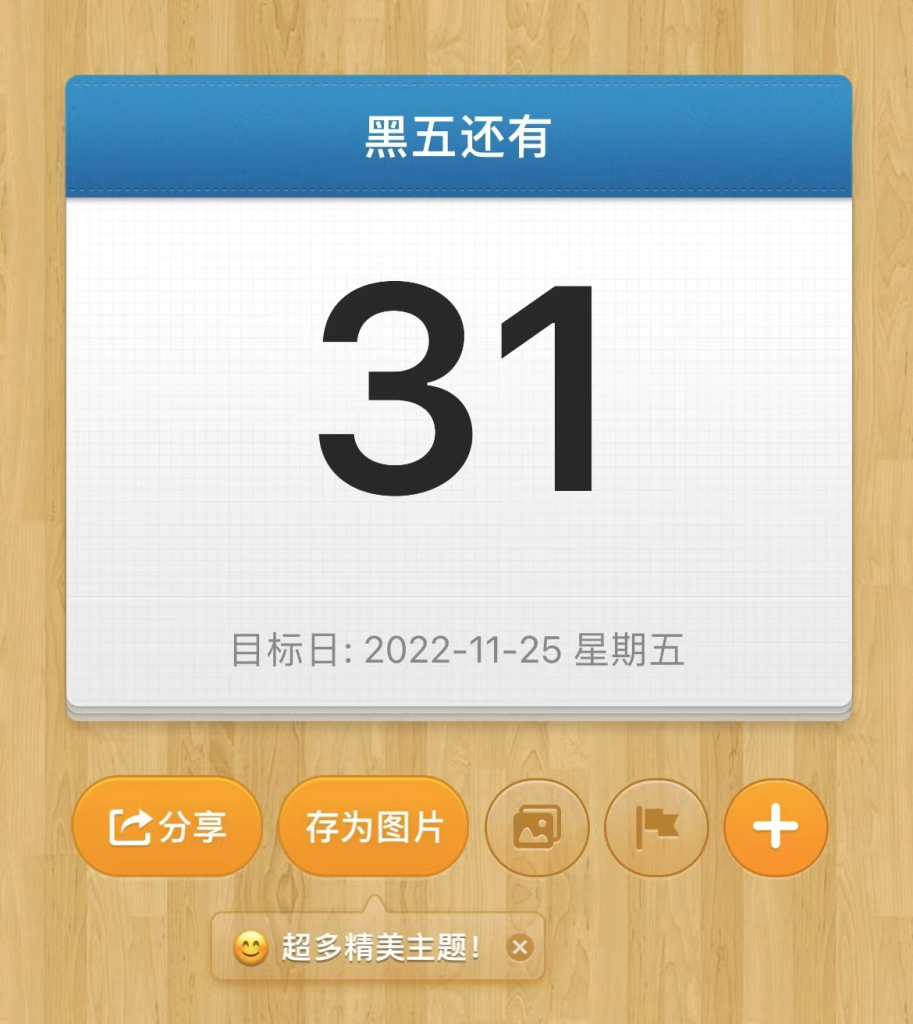Viewport: 913px width, 1024px height.
Task: Save the countdown via 存为图片
Action: (373, 827)
